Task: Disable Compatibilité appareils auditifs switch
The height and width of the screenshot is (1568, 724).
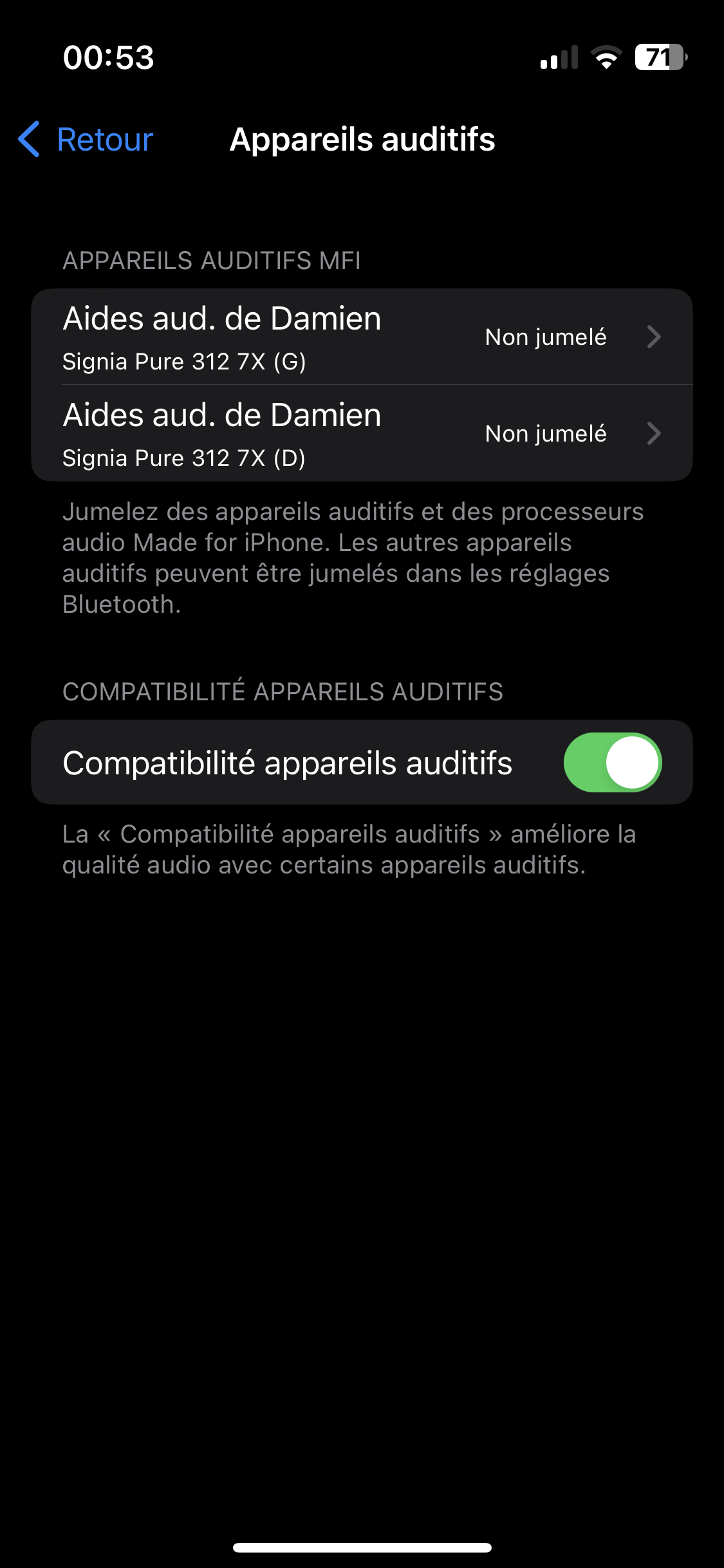Action: point(612,763)
